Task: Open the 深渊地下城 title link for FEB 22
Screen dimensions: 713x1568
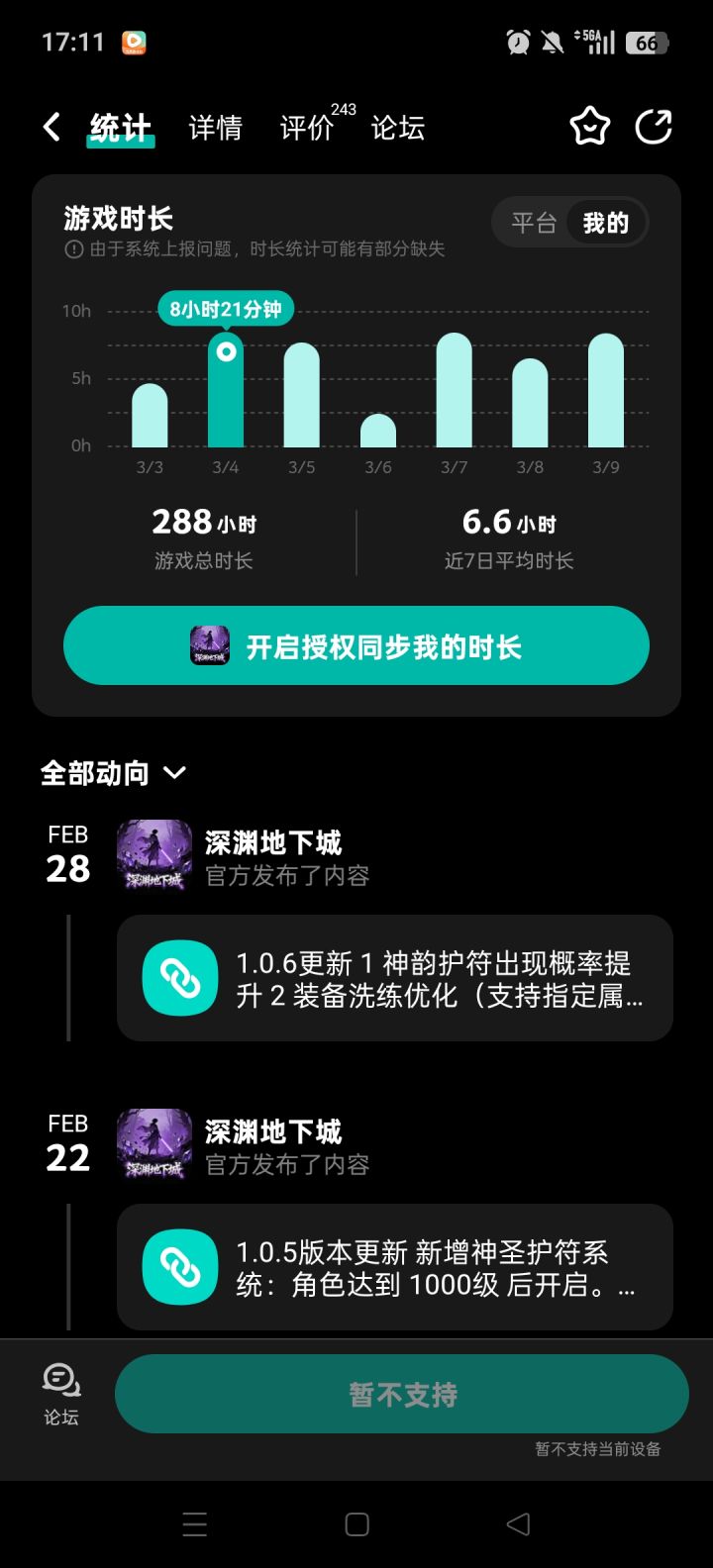Action: point(273,1131)
